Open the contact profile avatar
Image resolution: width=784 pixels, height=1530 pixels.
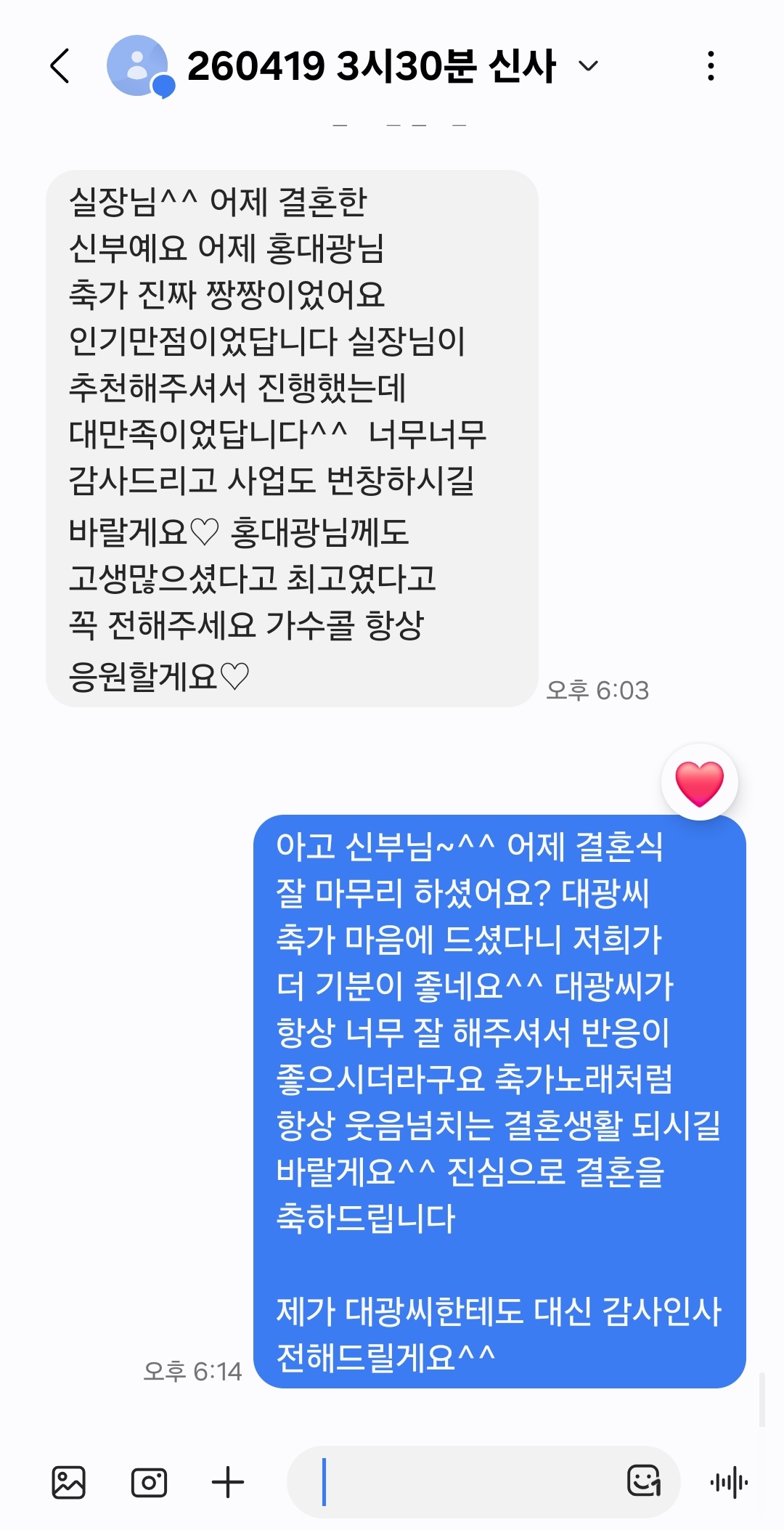pos(138,66)
